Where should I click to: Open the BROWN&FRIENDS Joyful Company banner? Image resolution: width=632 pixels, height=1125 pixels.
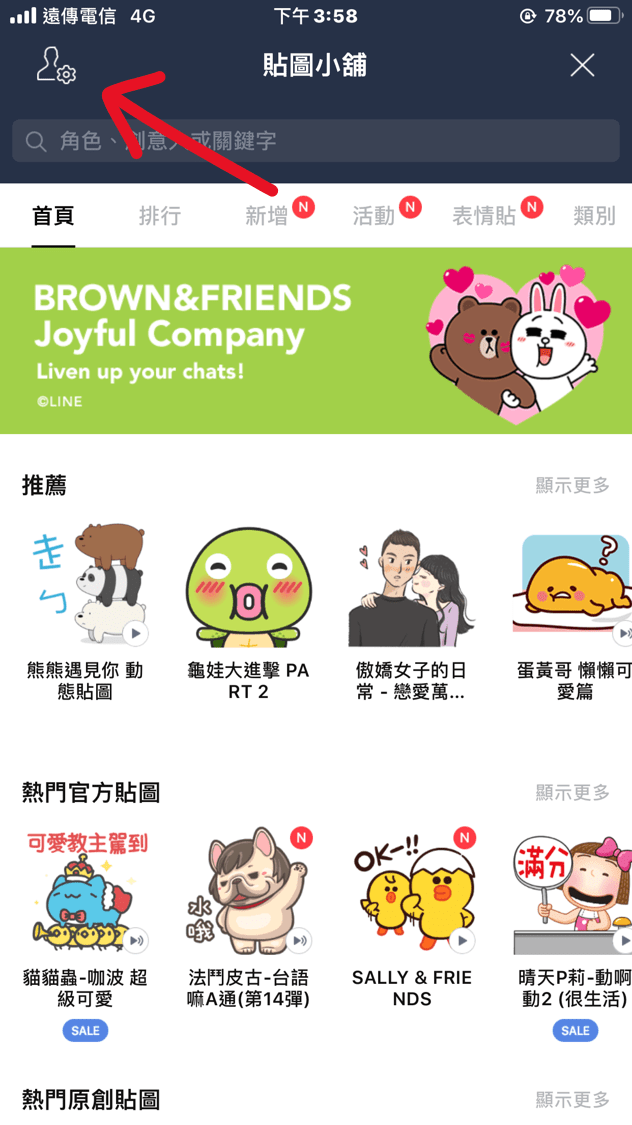[316, 341]
